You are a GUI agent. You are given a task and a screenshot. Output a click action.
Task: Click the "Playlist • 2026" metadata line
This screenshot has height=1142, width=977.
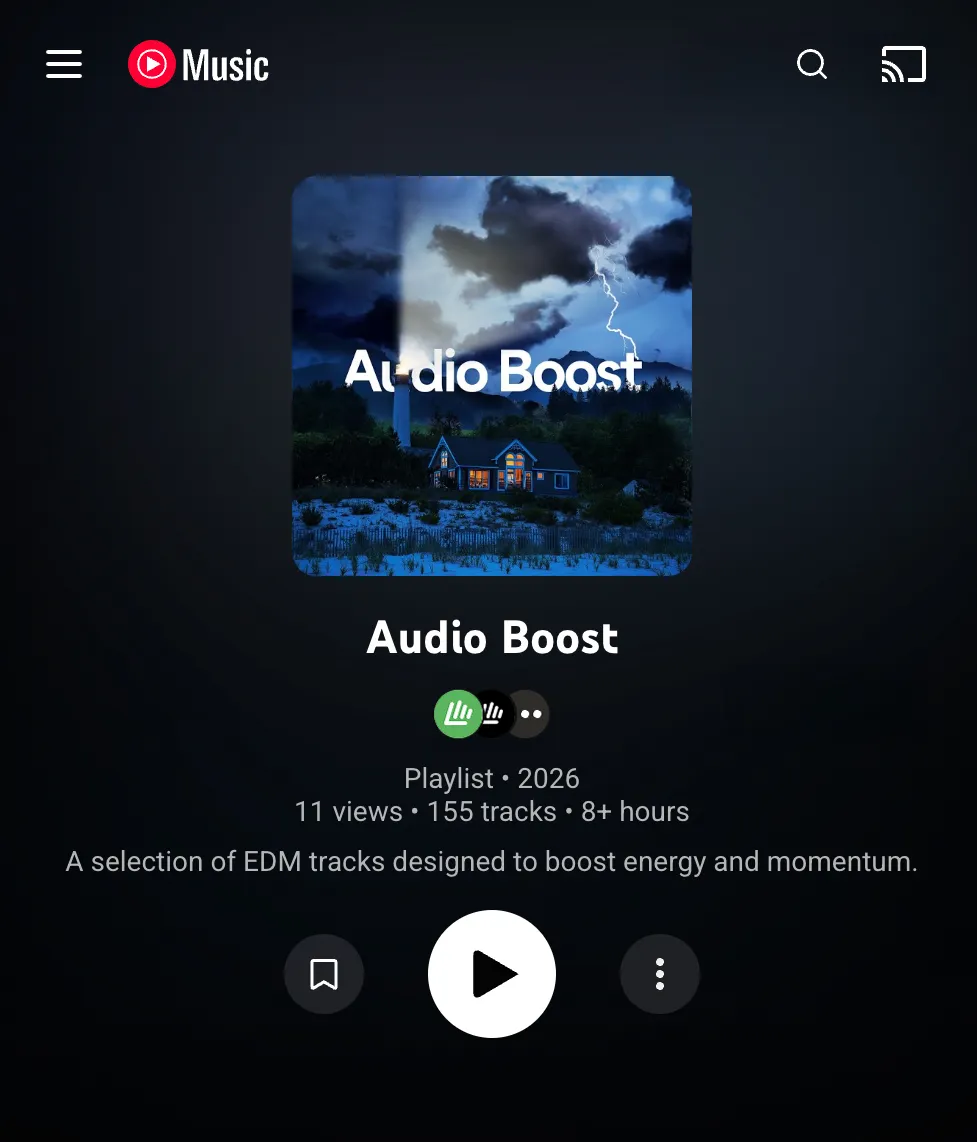[x=491, y=778]
